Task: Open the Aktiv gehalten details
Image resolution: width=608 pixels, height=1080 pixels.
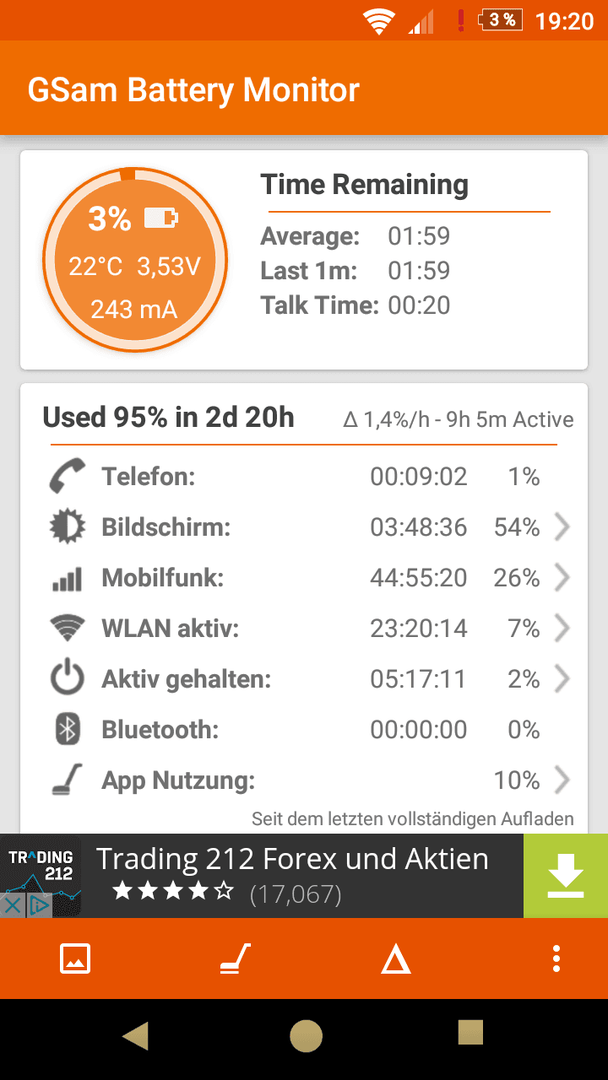Action: (x=304, y=679)
